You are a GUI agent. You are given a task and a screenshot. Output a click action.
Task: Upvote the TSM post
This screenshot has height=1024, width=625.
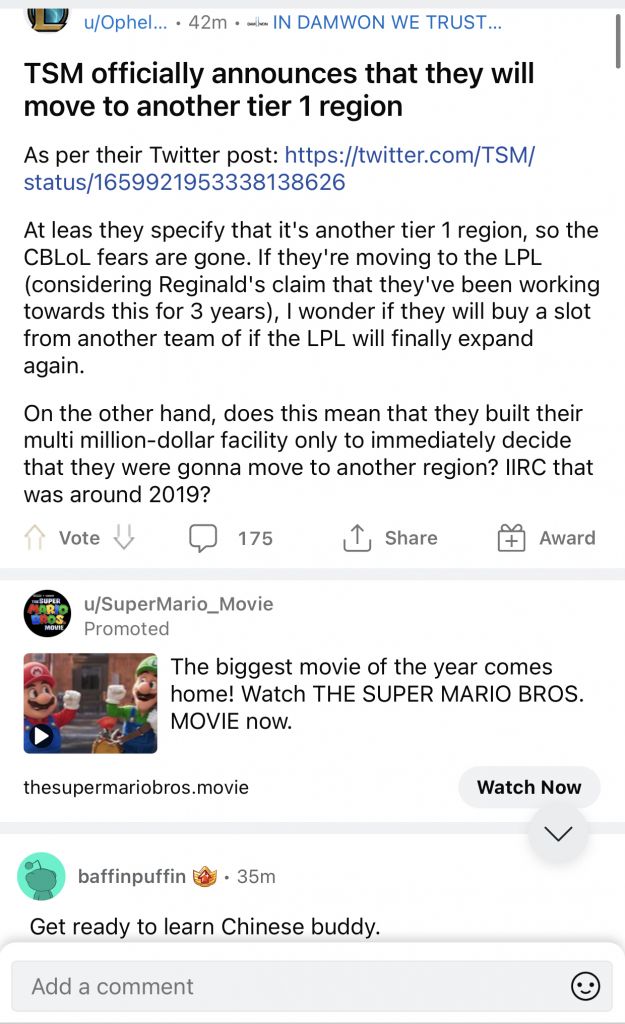[x=36, y=538]
